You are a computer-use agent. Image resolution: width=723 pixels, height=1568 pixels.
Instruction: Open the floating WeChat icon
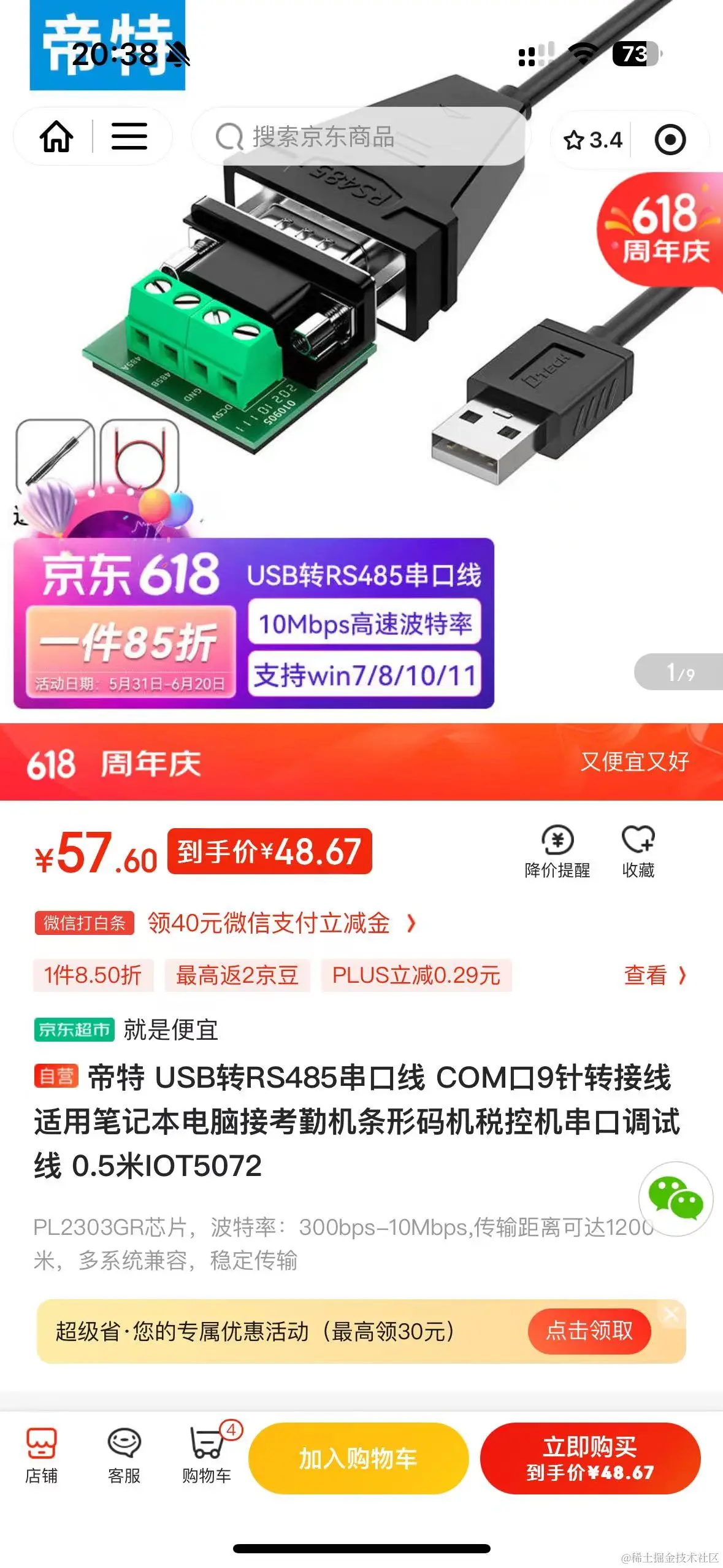click(676, 1198)
